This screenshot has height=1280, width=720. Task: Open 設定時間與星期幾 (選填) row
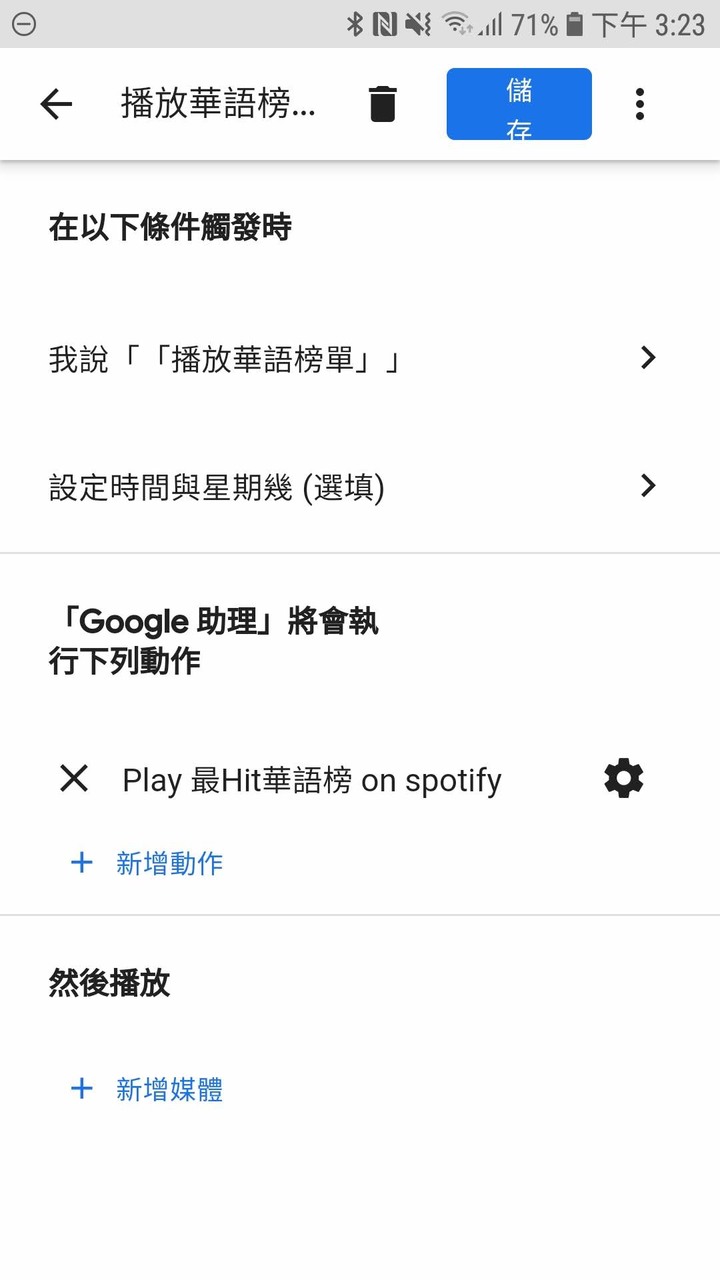pos(360,487)
